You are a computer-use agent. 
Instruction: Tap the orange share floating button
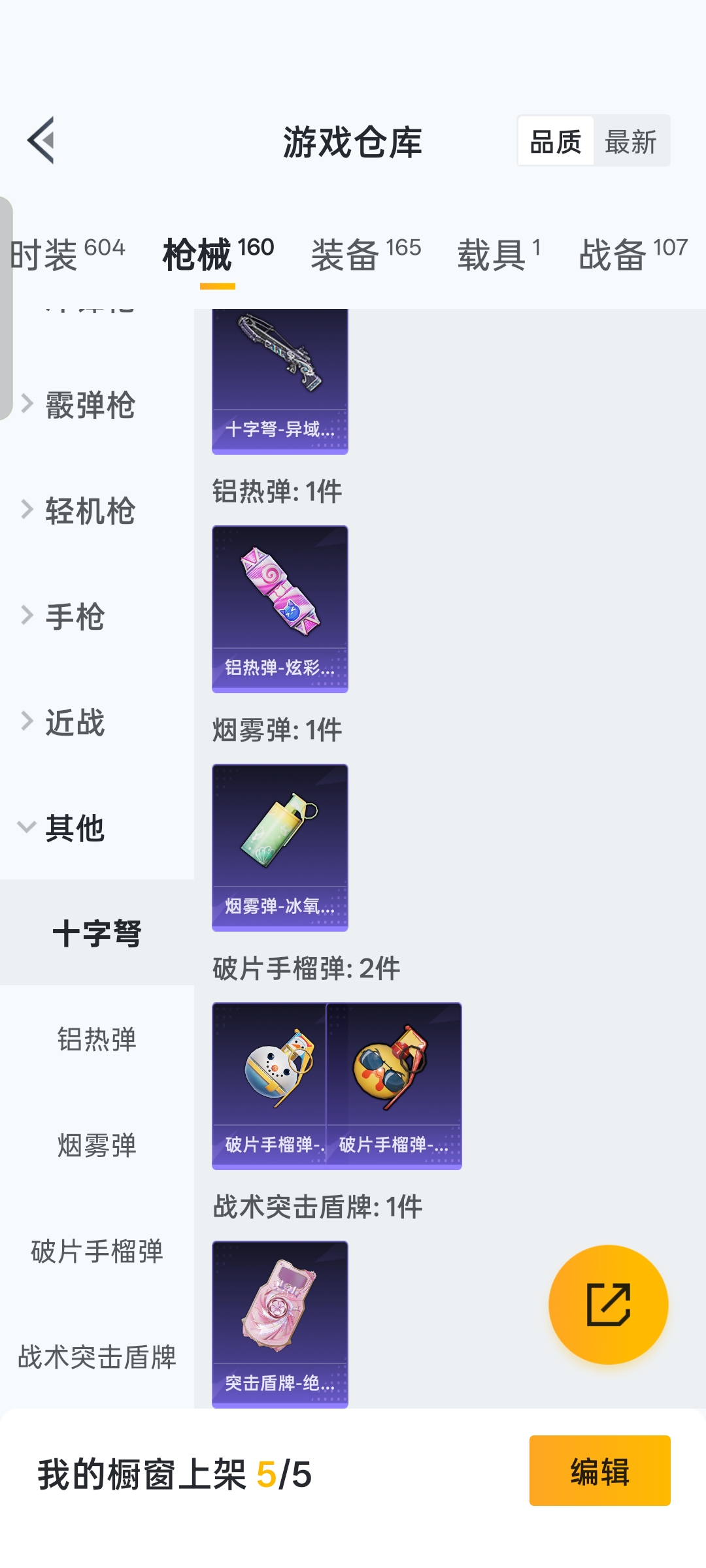(x=608, y=1305)
